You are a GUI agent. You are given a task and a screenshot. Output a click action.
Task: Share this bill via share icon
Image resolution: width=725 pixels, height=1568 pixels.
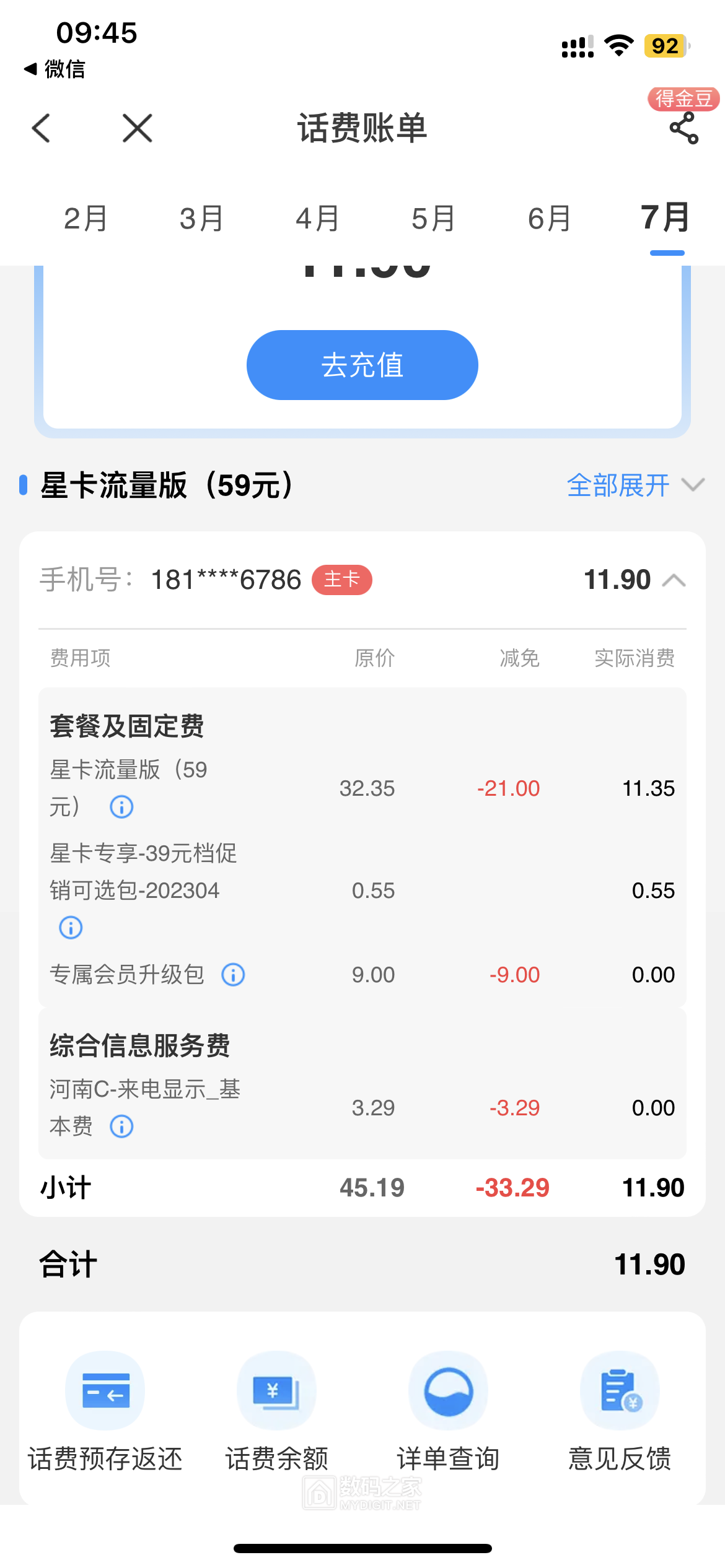tap(683, 128)
